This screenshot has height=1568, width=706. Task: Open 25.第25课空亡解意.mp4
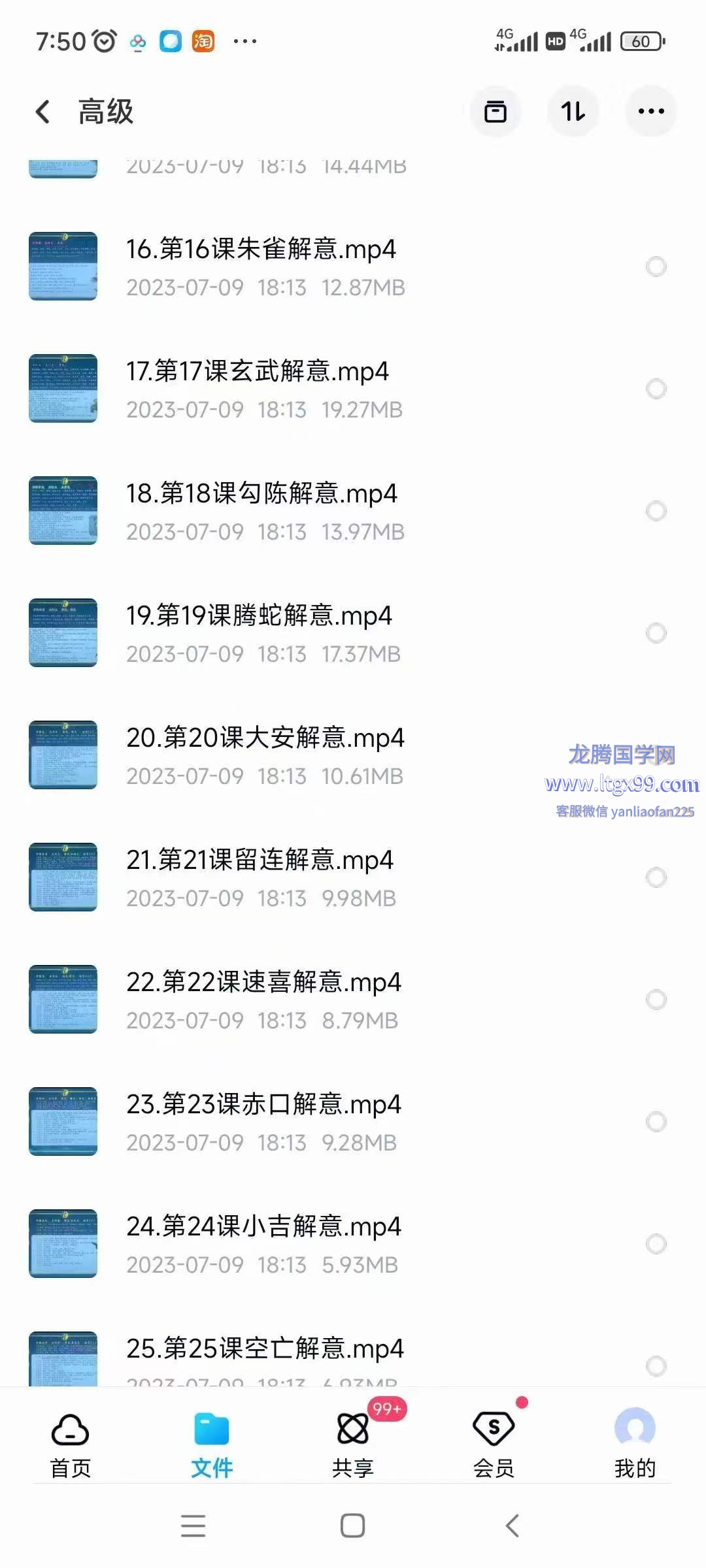click(265, 1350)
